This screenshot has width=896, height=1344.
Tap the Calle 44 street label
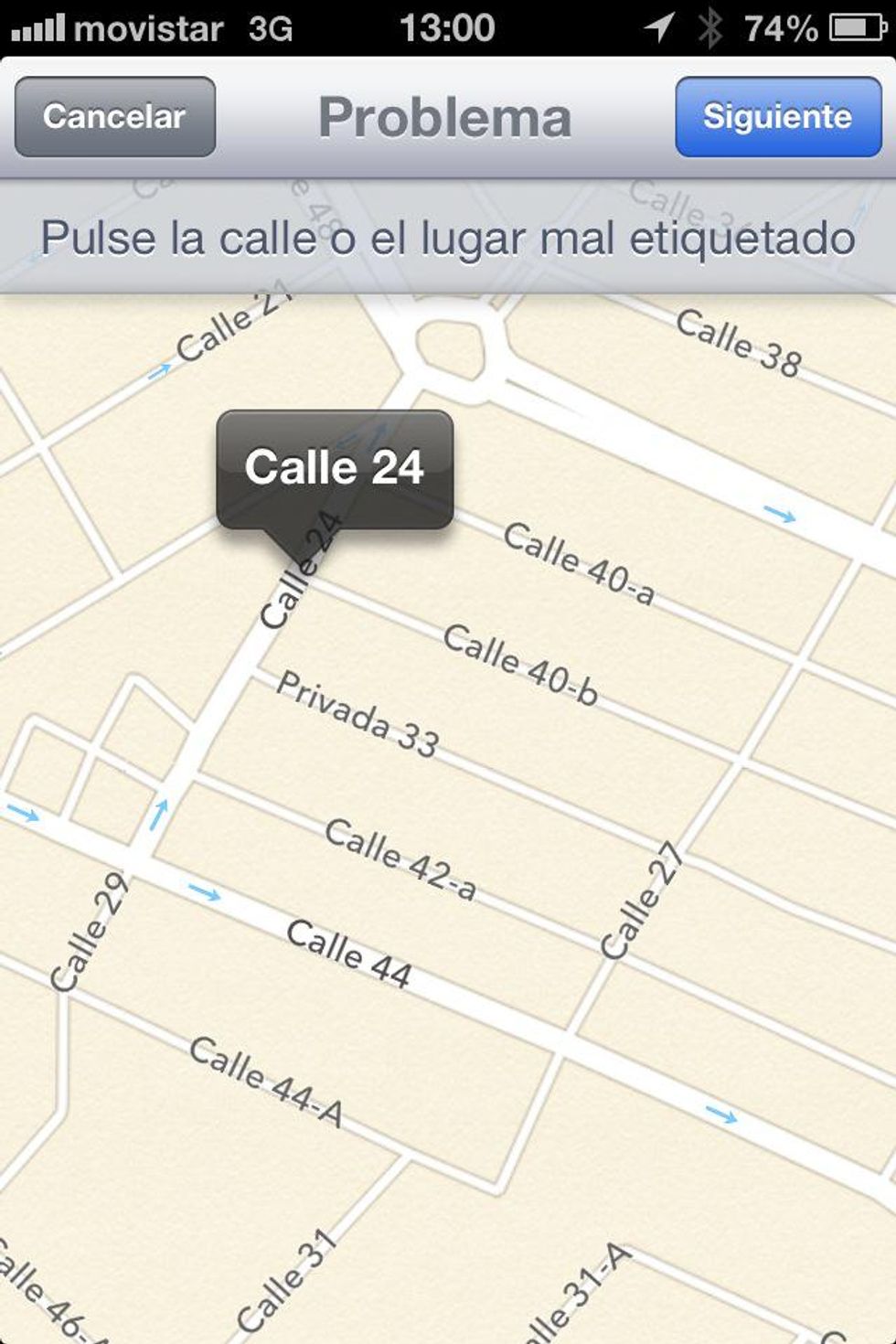348,954
